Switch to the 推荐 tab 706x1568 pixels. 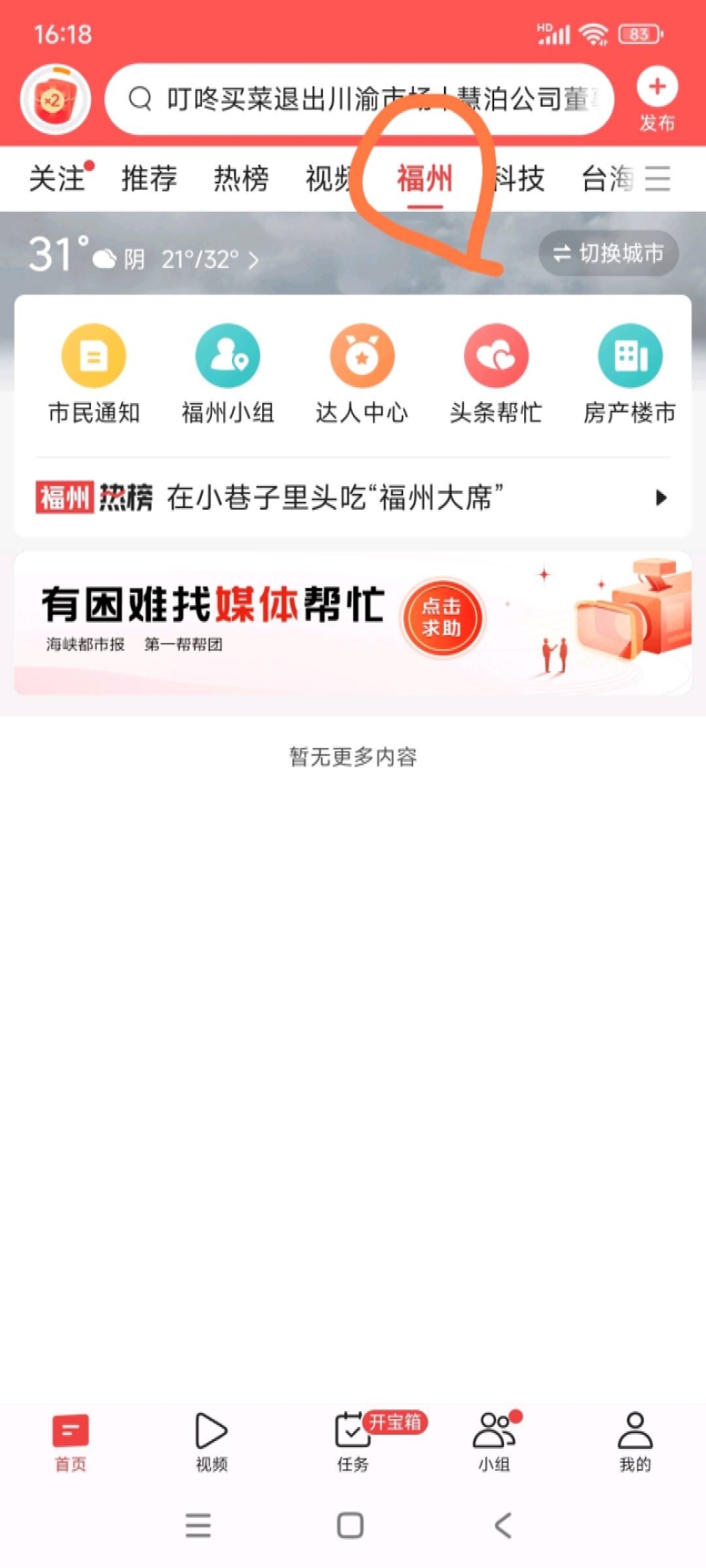point(149,179)
